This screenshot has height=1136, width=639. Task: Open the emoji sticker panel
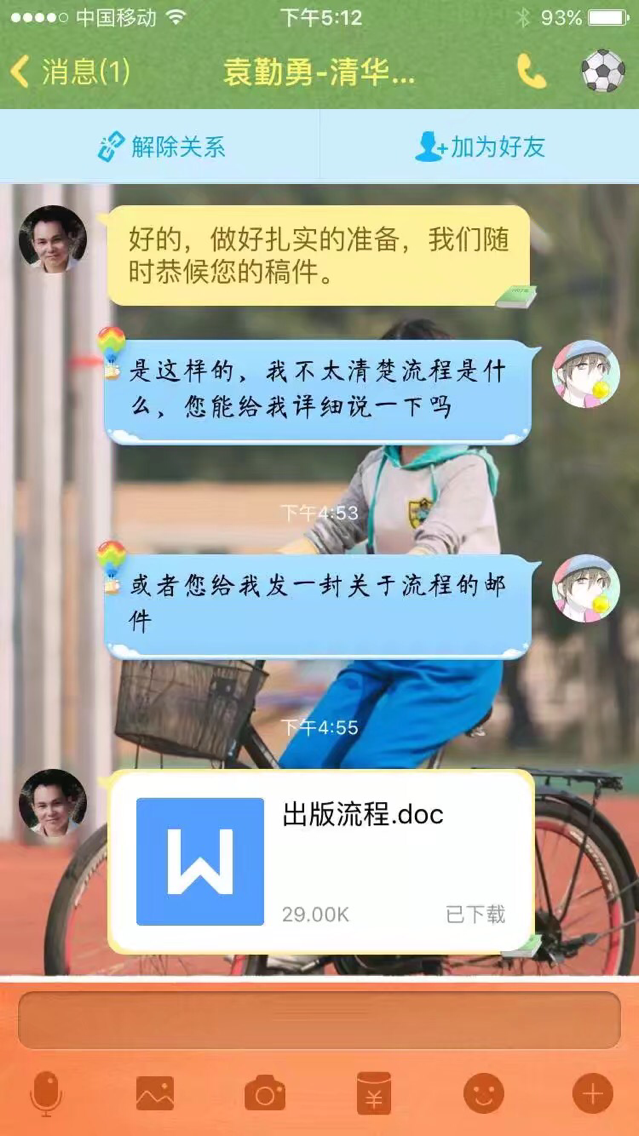(x=483, y=1094)
